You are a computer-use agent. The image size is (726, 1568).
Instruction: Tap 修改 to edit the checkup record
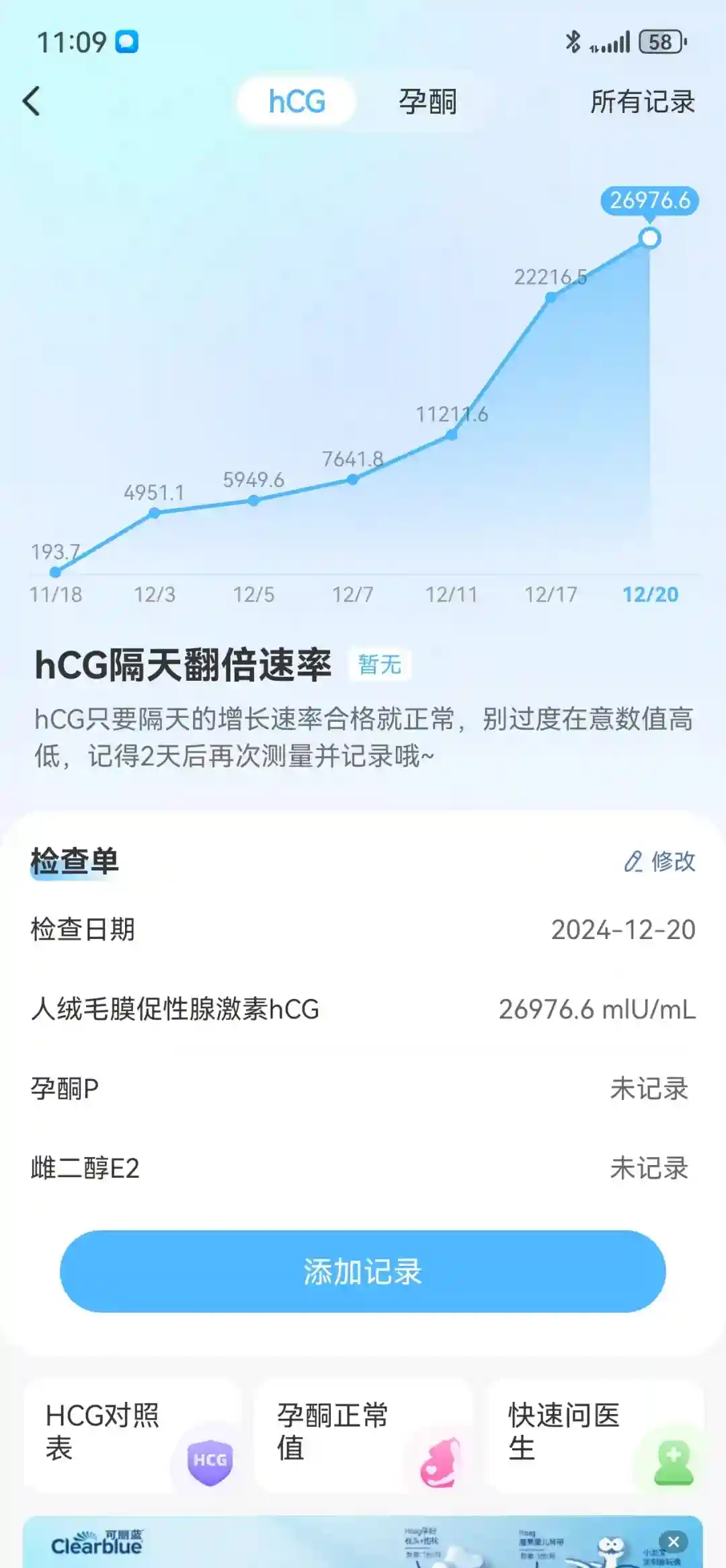[660, 861]
